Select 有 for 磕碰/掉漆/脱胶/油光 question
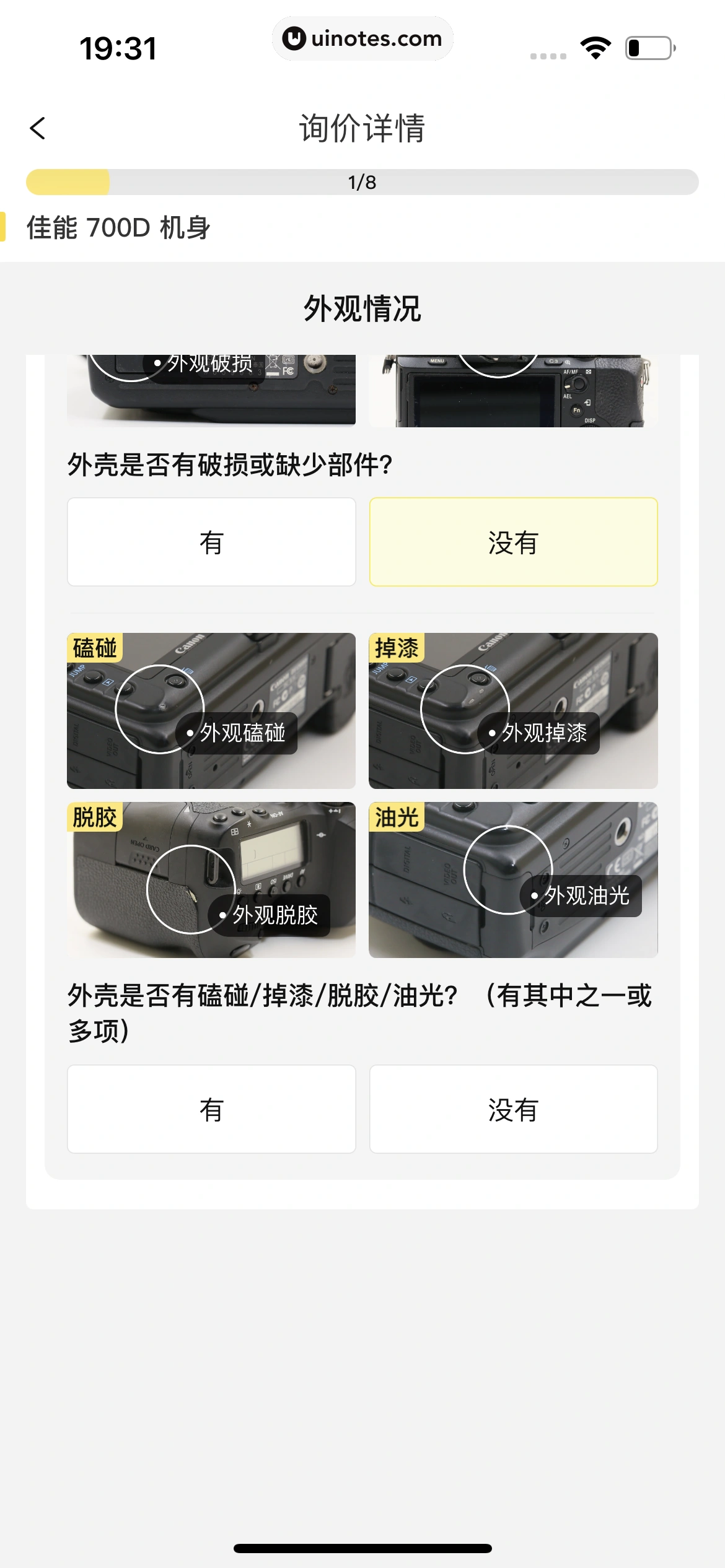 211,1109
